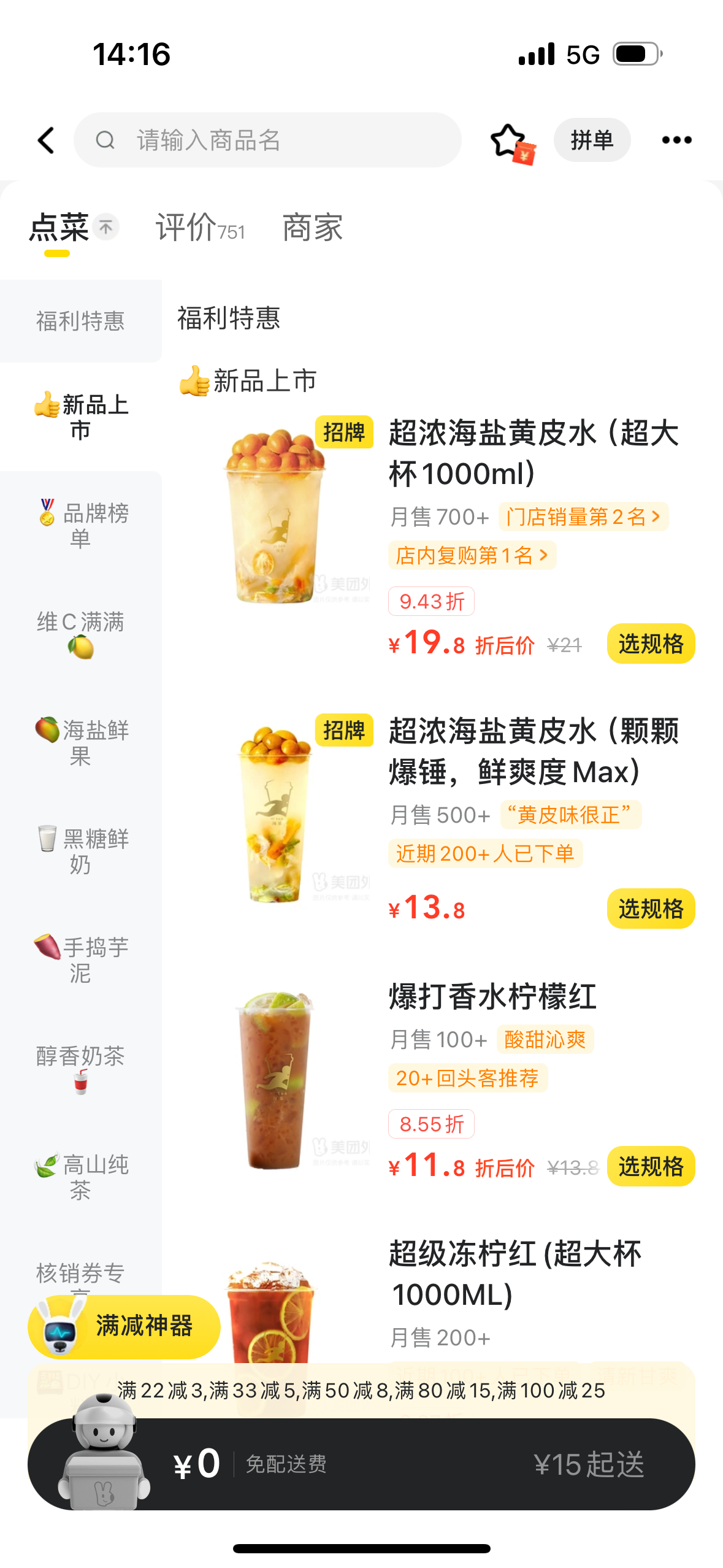Choose specs for 爆打香水柠檬红
This screenshot has width=723, height=1568.
pyautogui.click(x=651, y=1166)
